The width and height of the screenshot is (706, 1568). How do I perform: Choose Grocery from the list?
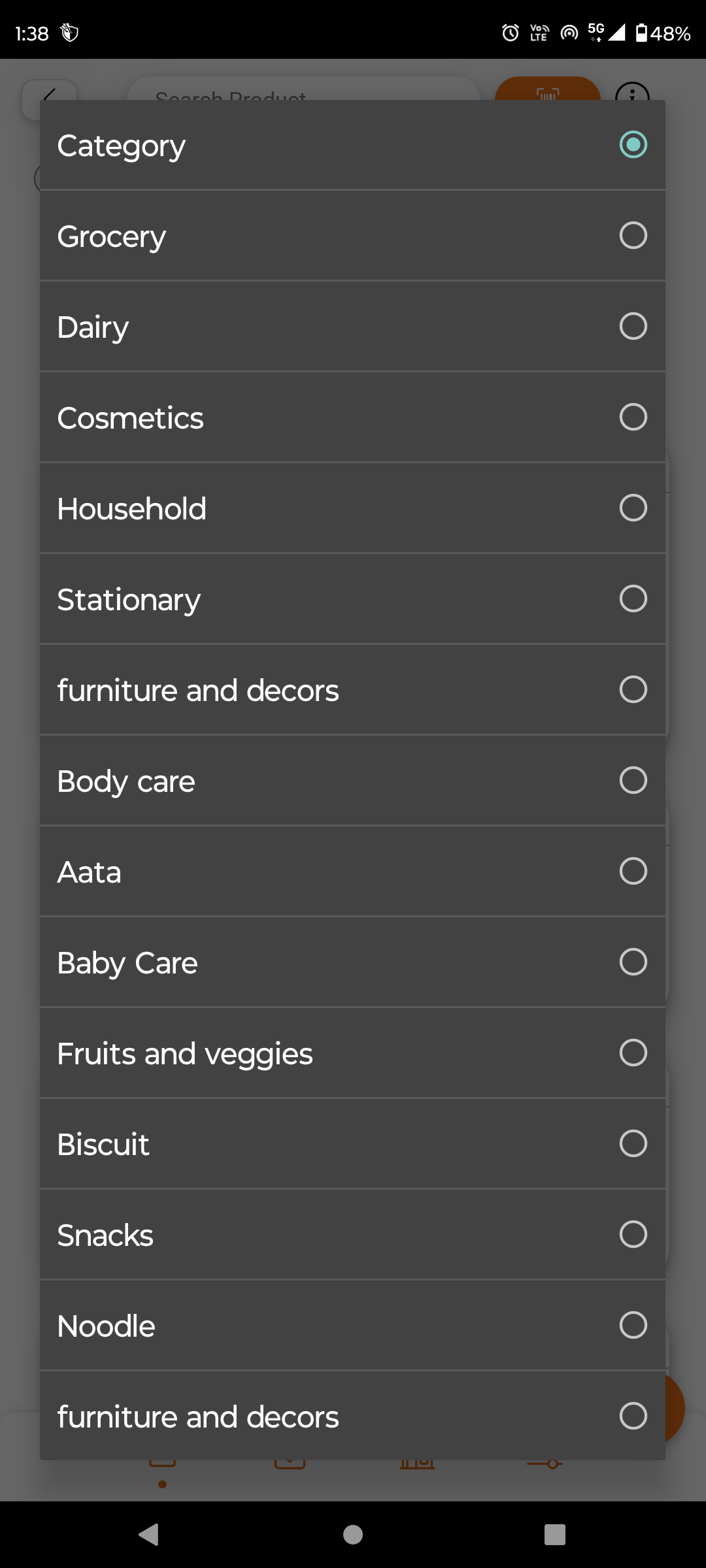(352, 236)
